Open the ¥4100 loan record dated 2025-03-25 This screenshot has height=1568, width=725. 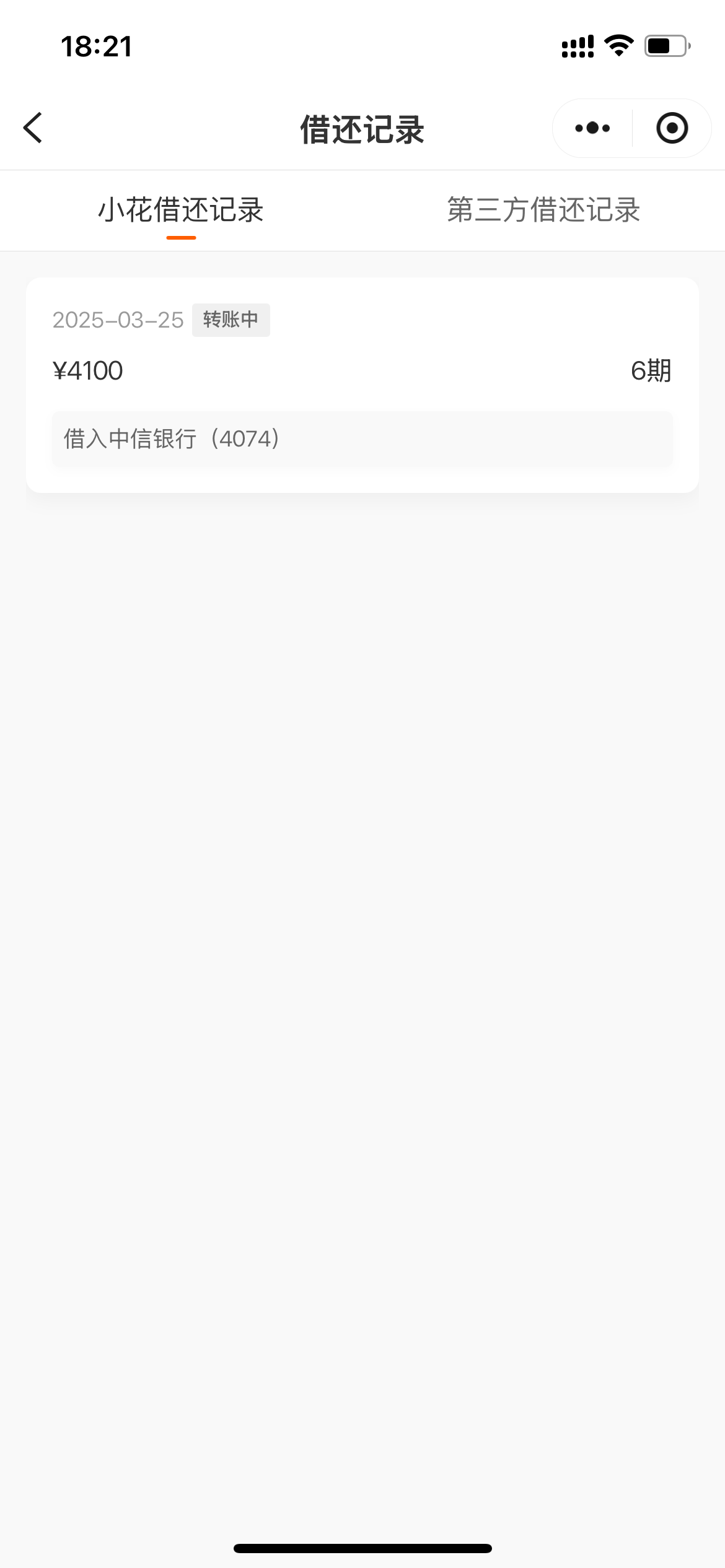[362, 385]
